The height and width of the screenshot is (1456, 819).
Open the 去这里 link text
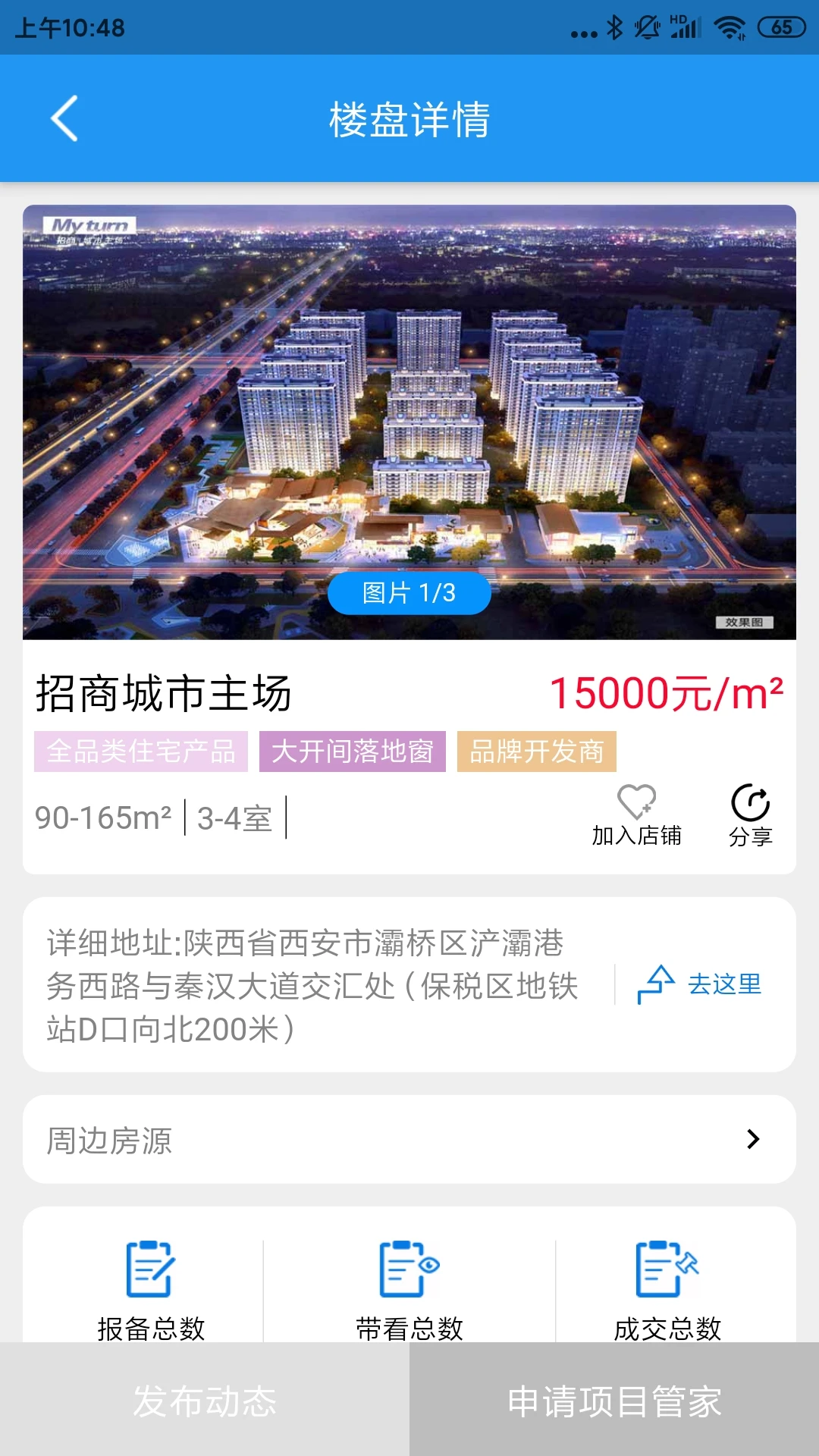coord(723,985)
